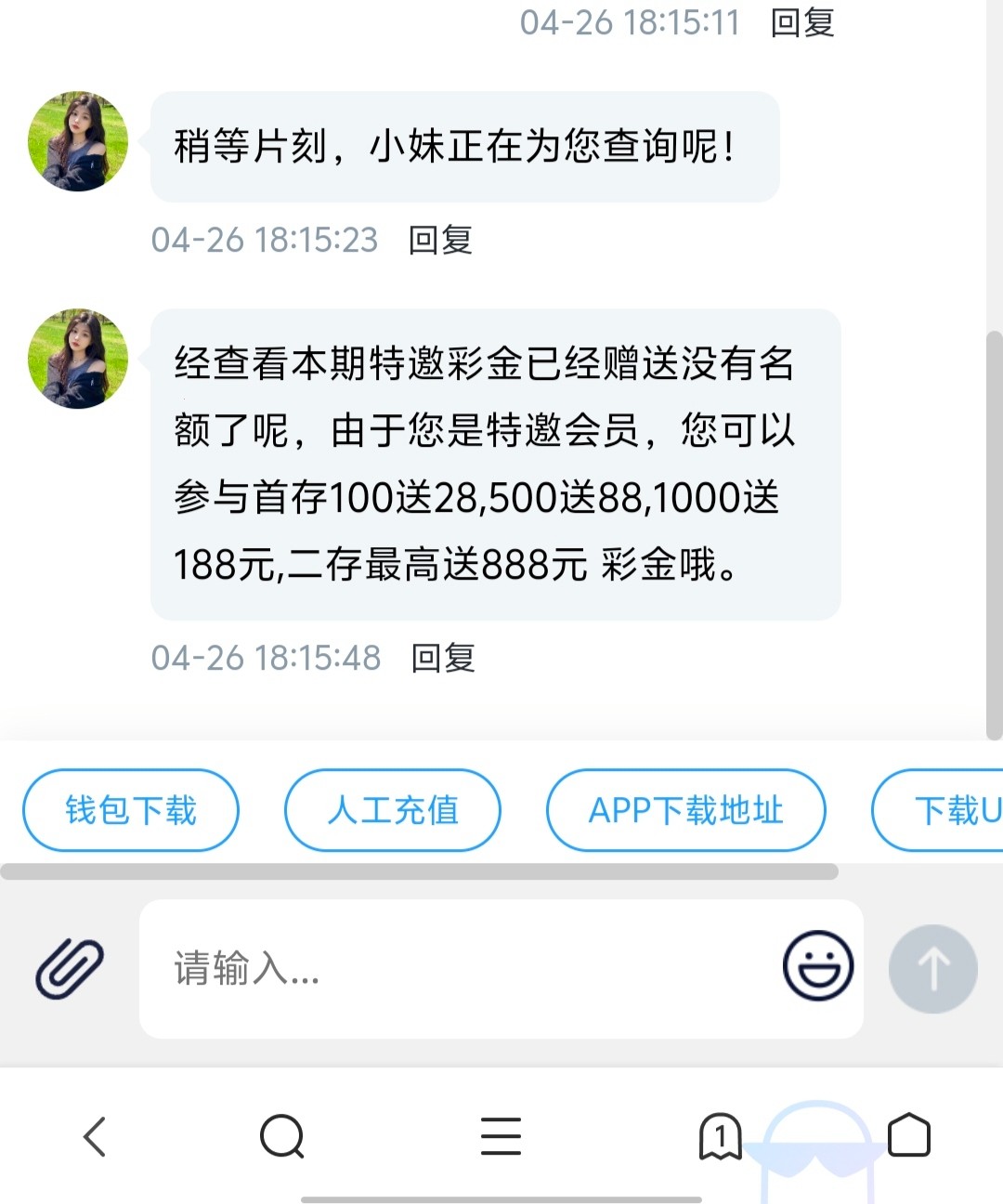Viewport: 1003px width, 1204px height.
Task: Tap the paperclip attachment icon
Action: coord(70,968)
